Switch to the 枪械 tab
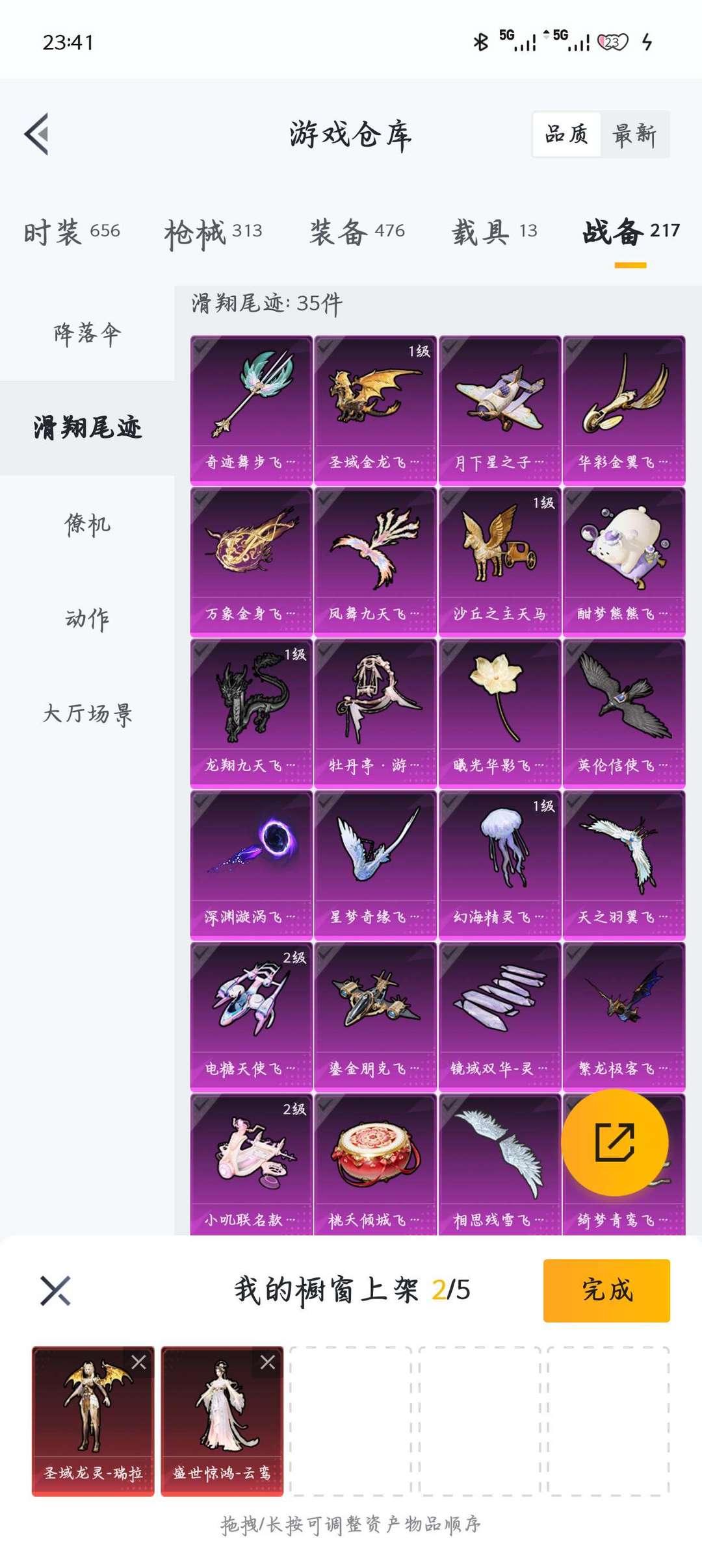This screenshot has height=1568, width=702. pos(213,231)
